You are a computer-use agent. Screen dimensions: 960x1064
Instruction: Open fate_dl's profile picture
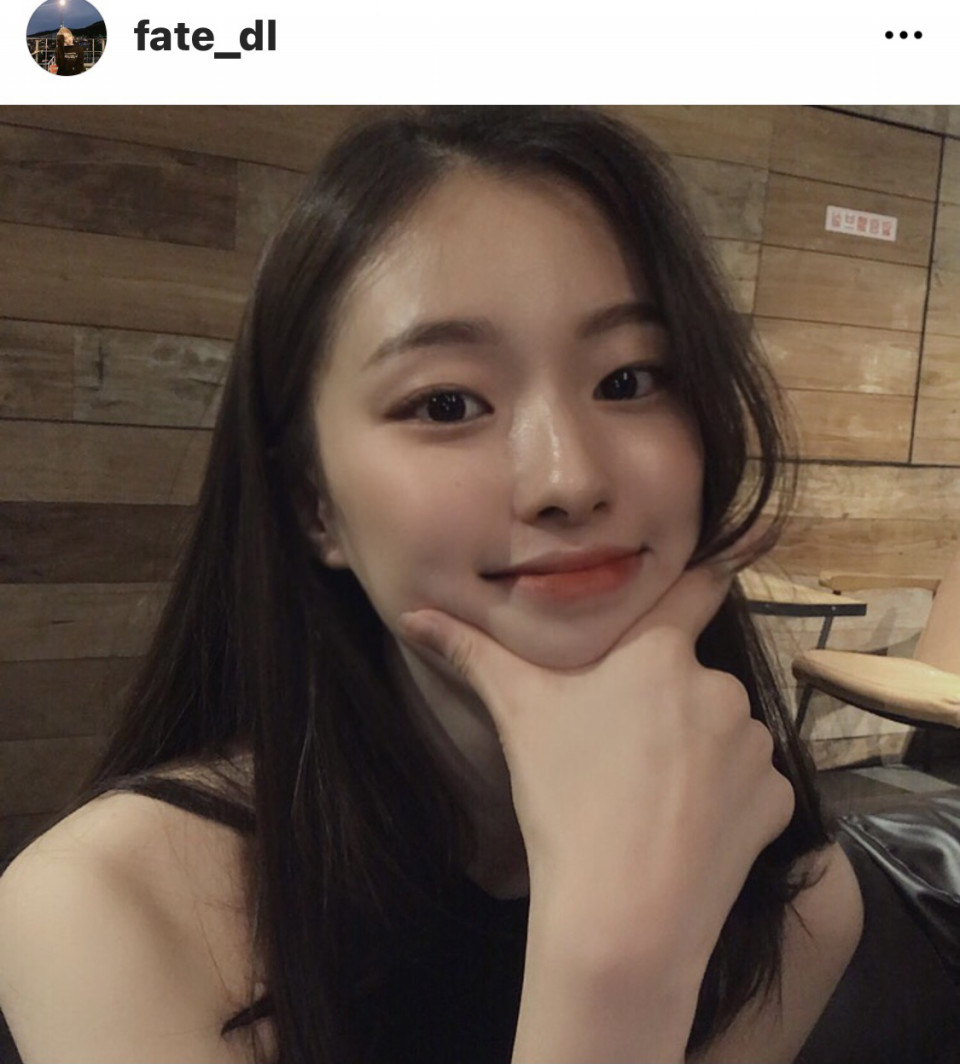coord(66,36)
